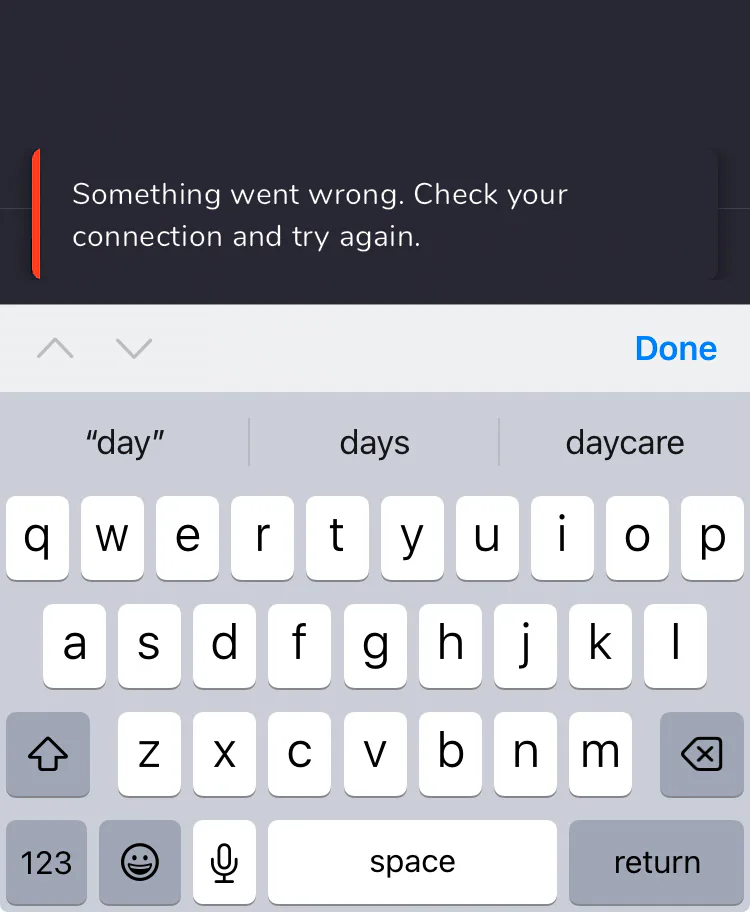Jump to the next field with down chevron
The width and height of the screenshot is (750, 912).
coord(134,348)
